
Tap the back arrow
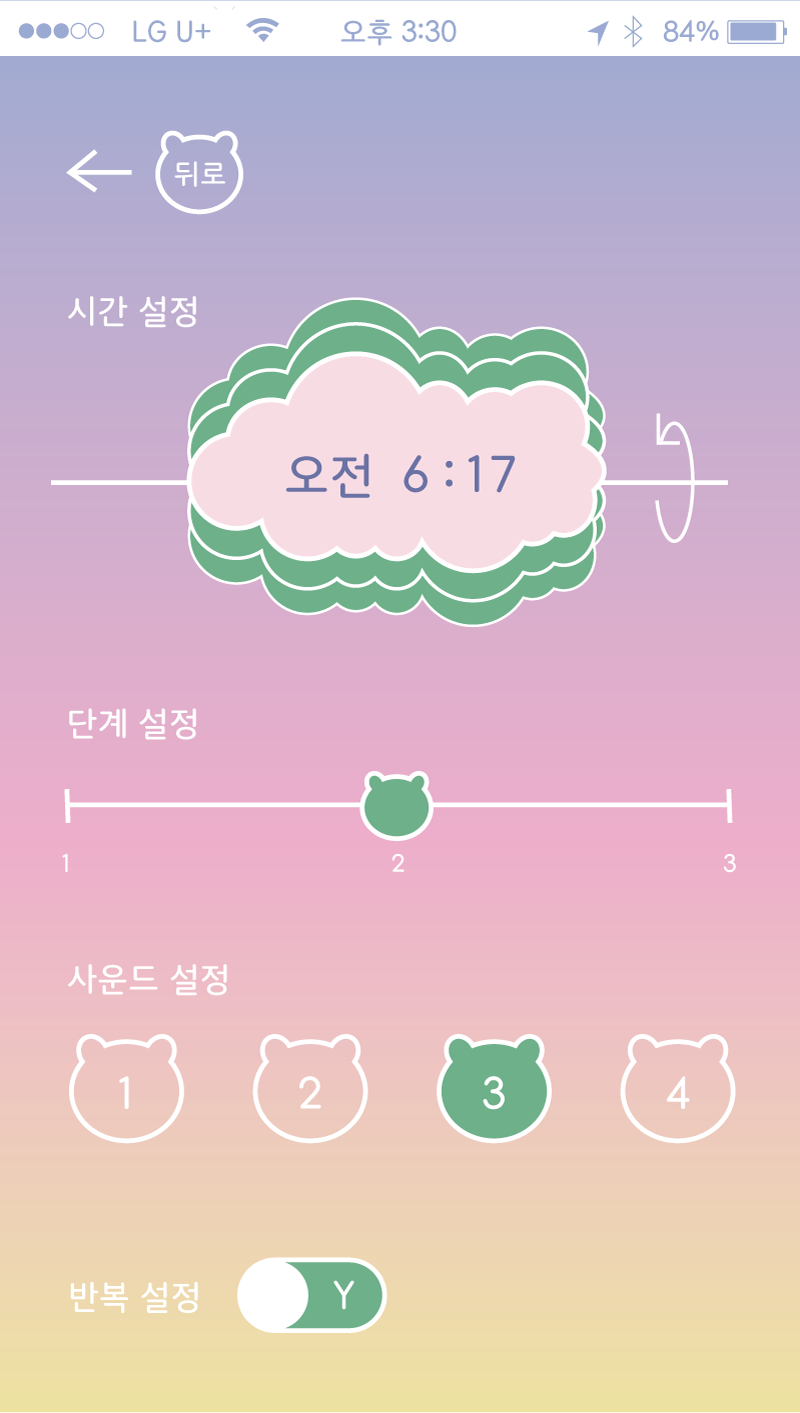click(98, 172)
